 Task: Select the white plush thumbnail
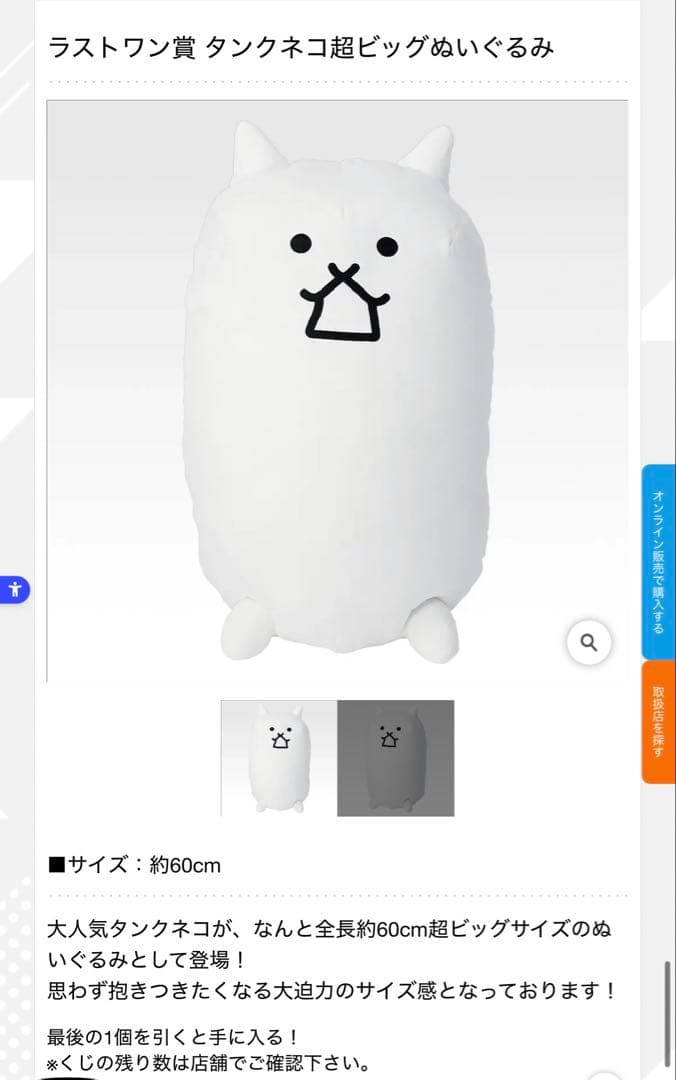[279, 758]
